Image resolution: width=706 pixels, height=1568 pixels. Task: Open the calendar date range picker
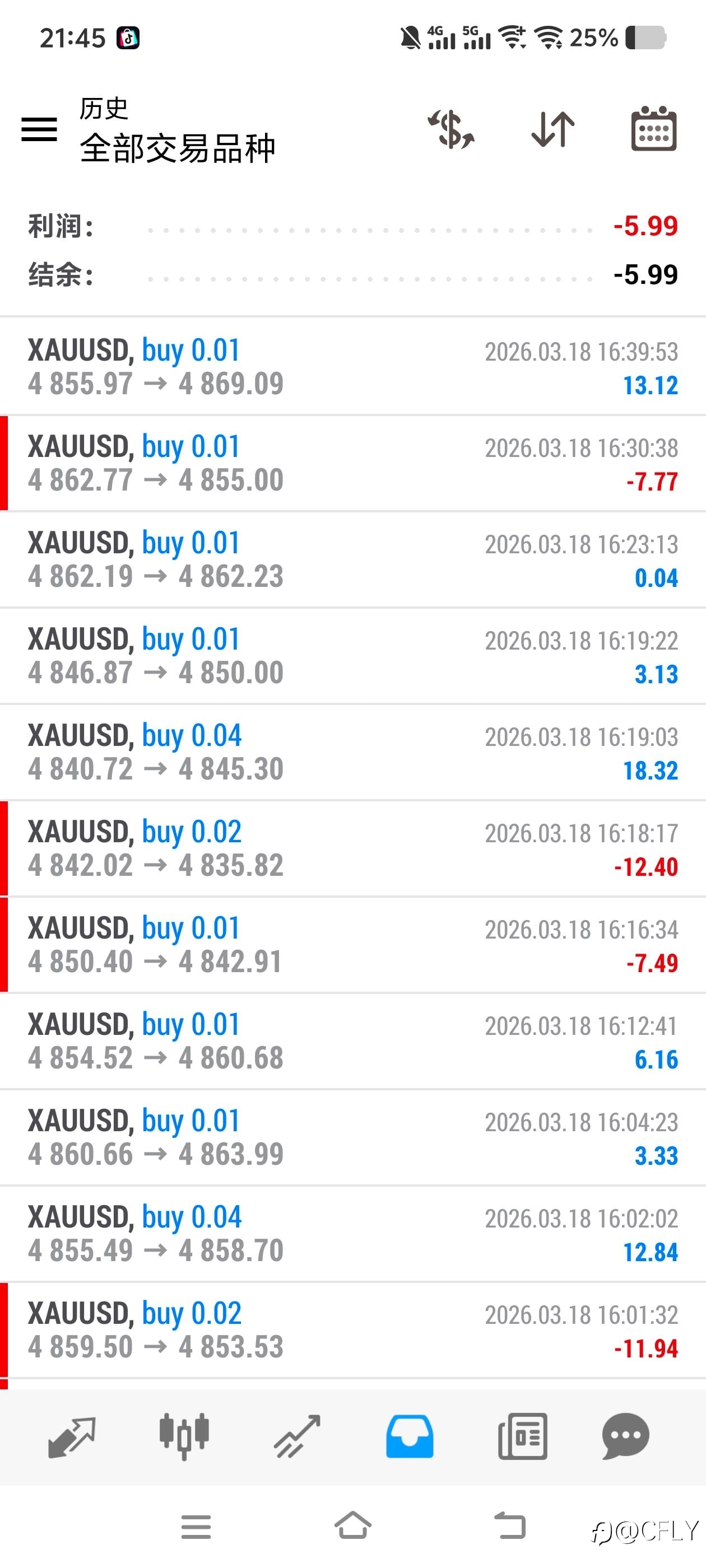654,128
